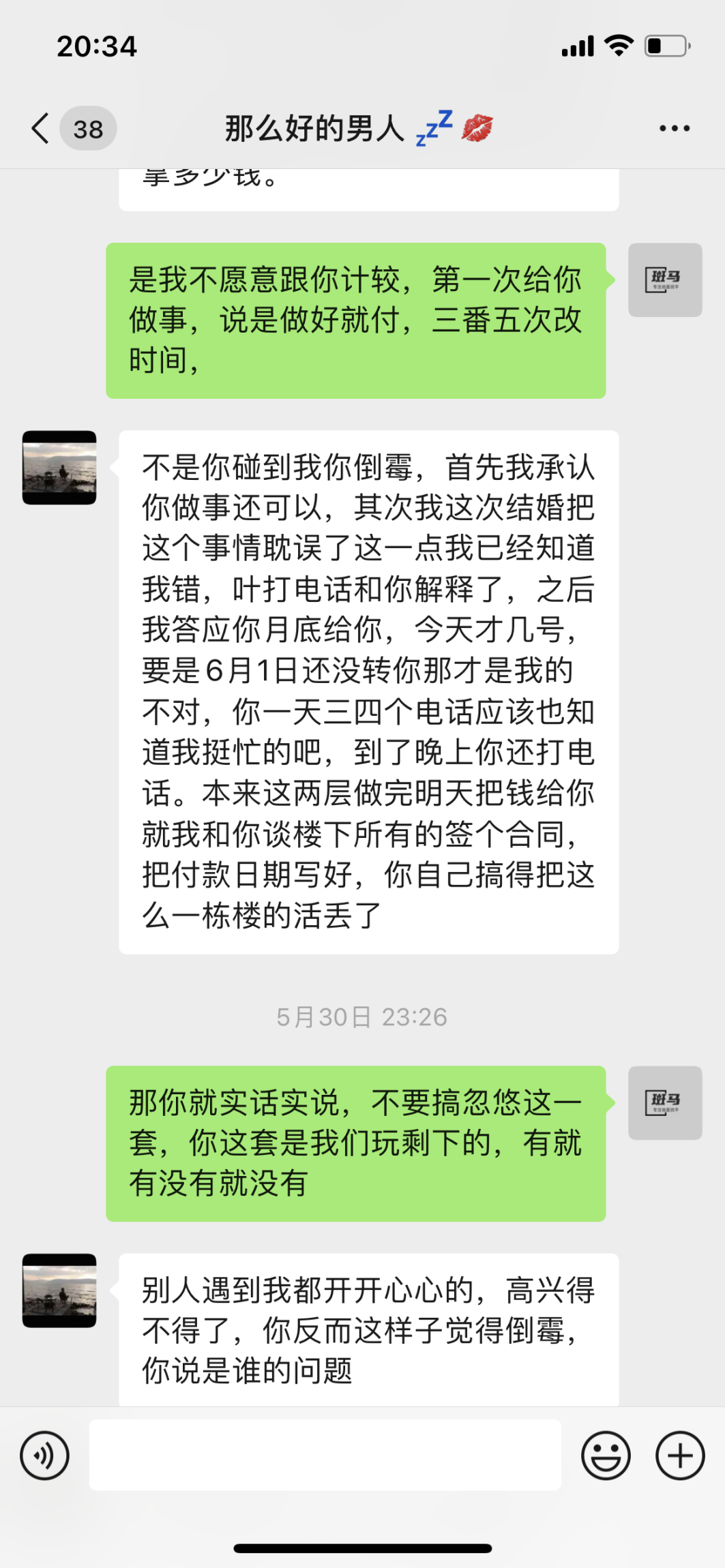Image resolution: width=725 pixels, height=1568 pixels.
Task: Switch to voice message input
Action: (45, 1456)
